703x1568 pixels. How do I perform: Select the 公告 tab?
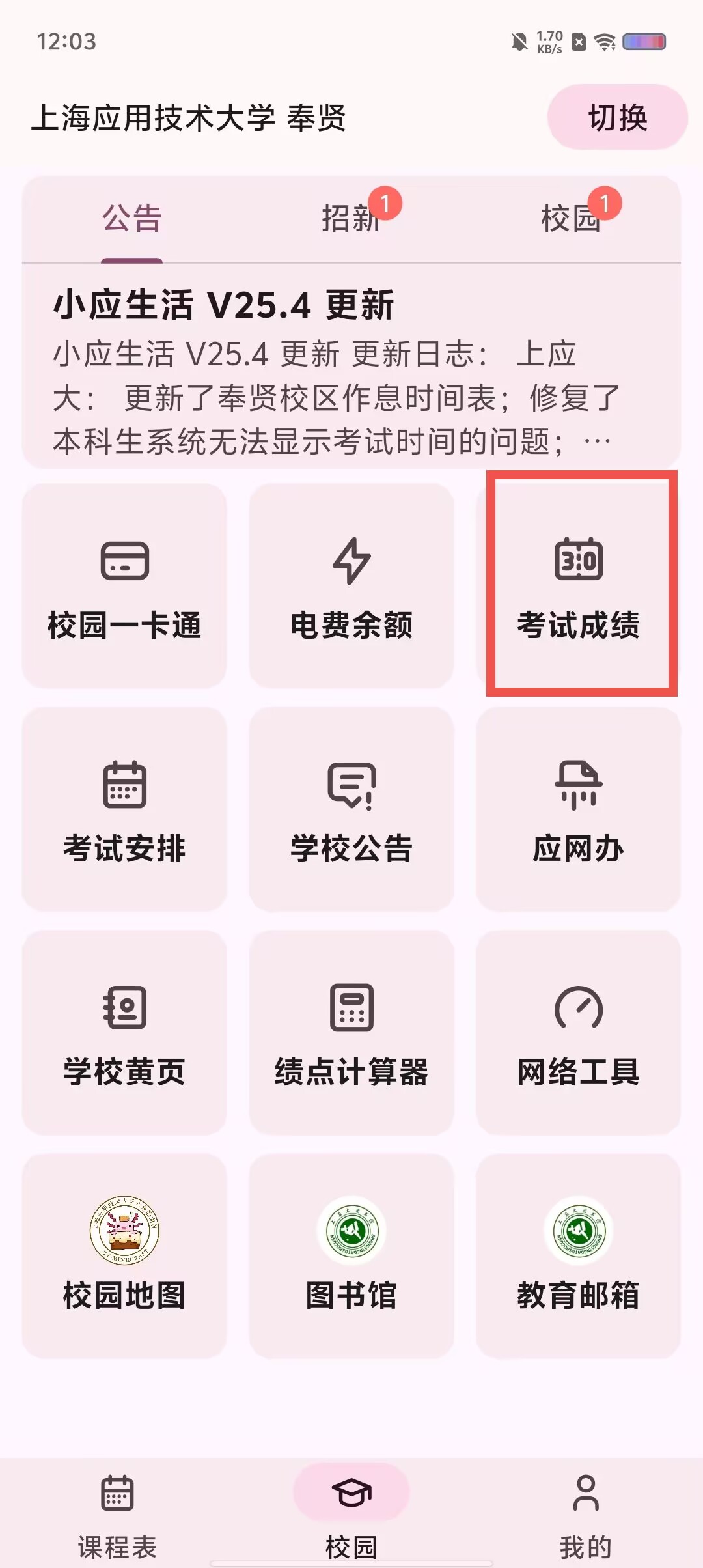coord(131,217)
